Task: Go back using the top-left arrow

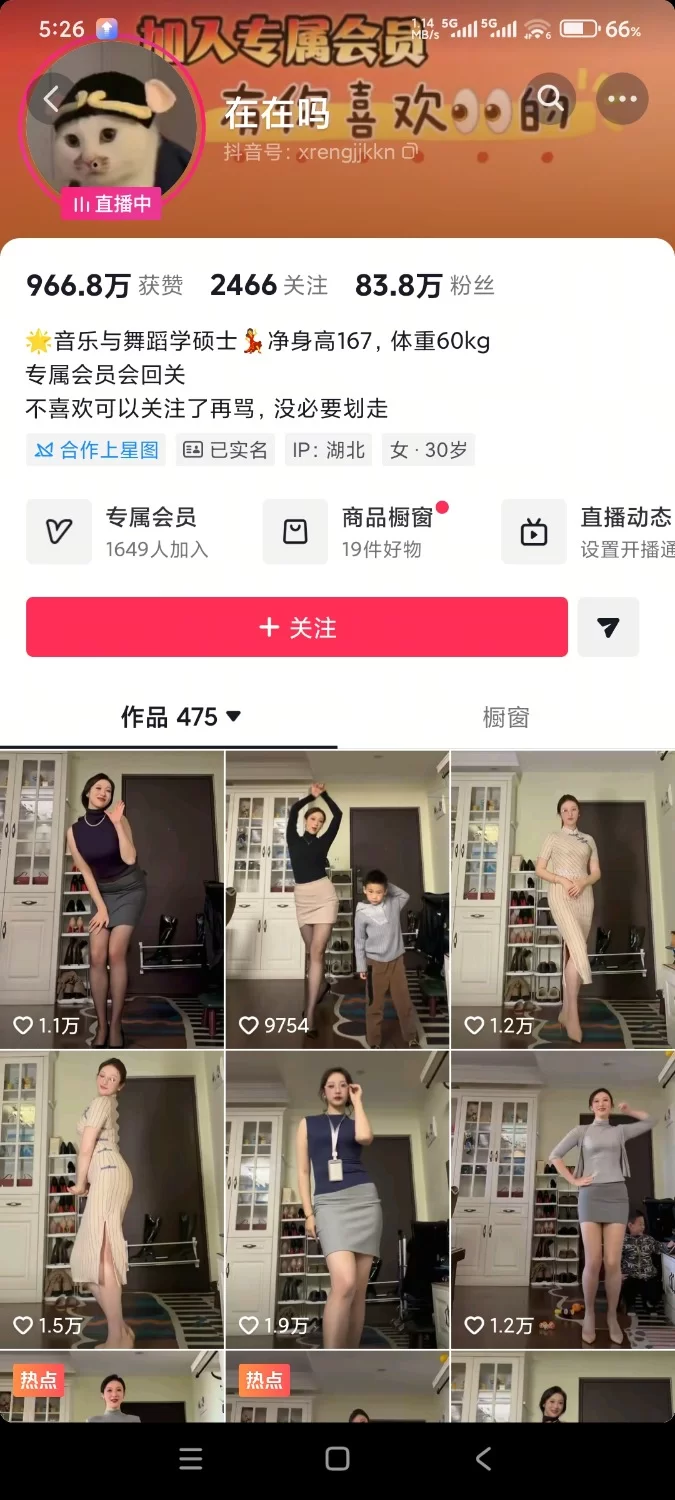Action: click(52, 98)
